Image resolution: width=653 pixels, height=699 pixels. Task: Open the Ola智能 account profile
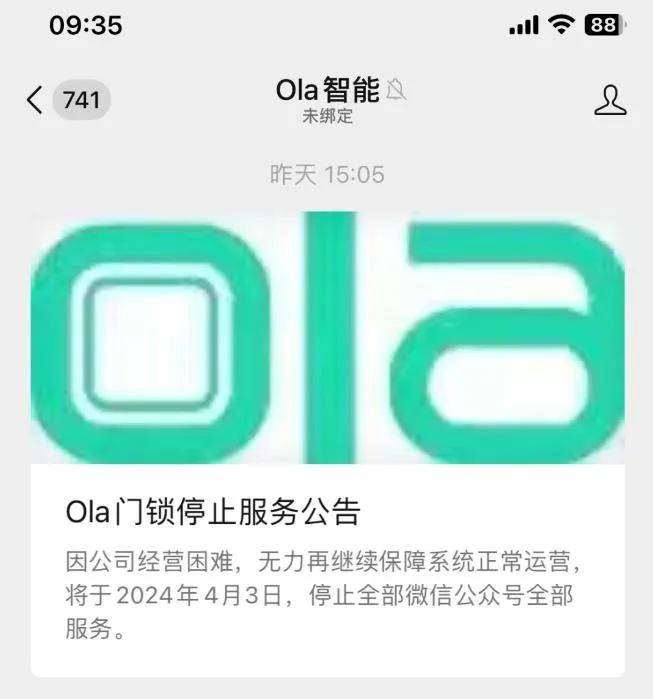pos(610,100)
